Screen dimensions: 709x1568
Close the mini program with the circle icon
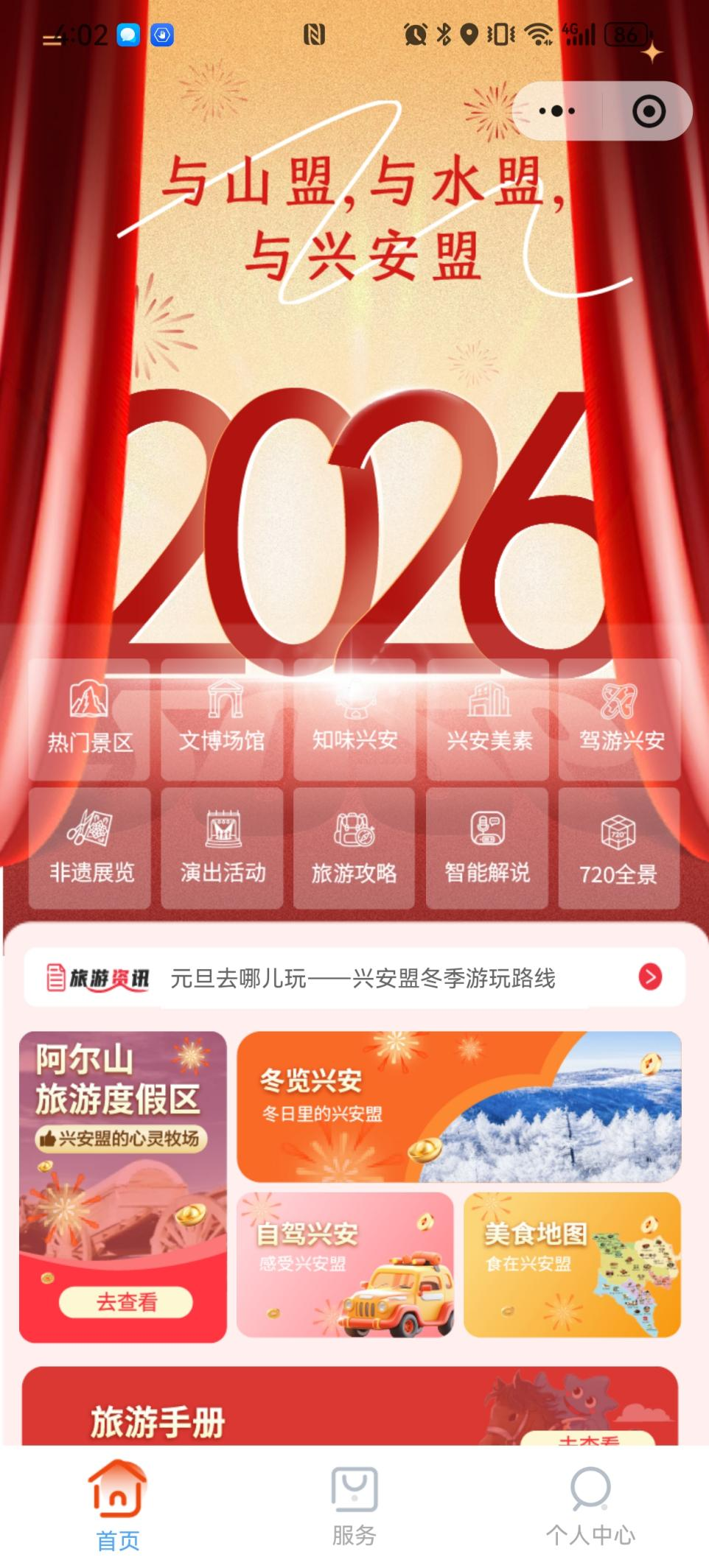click(x=649, y=111)
